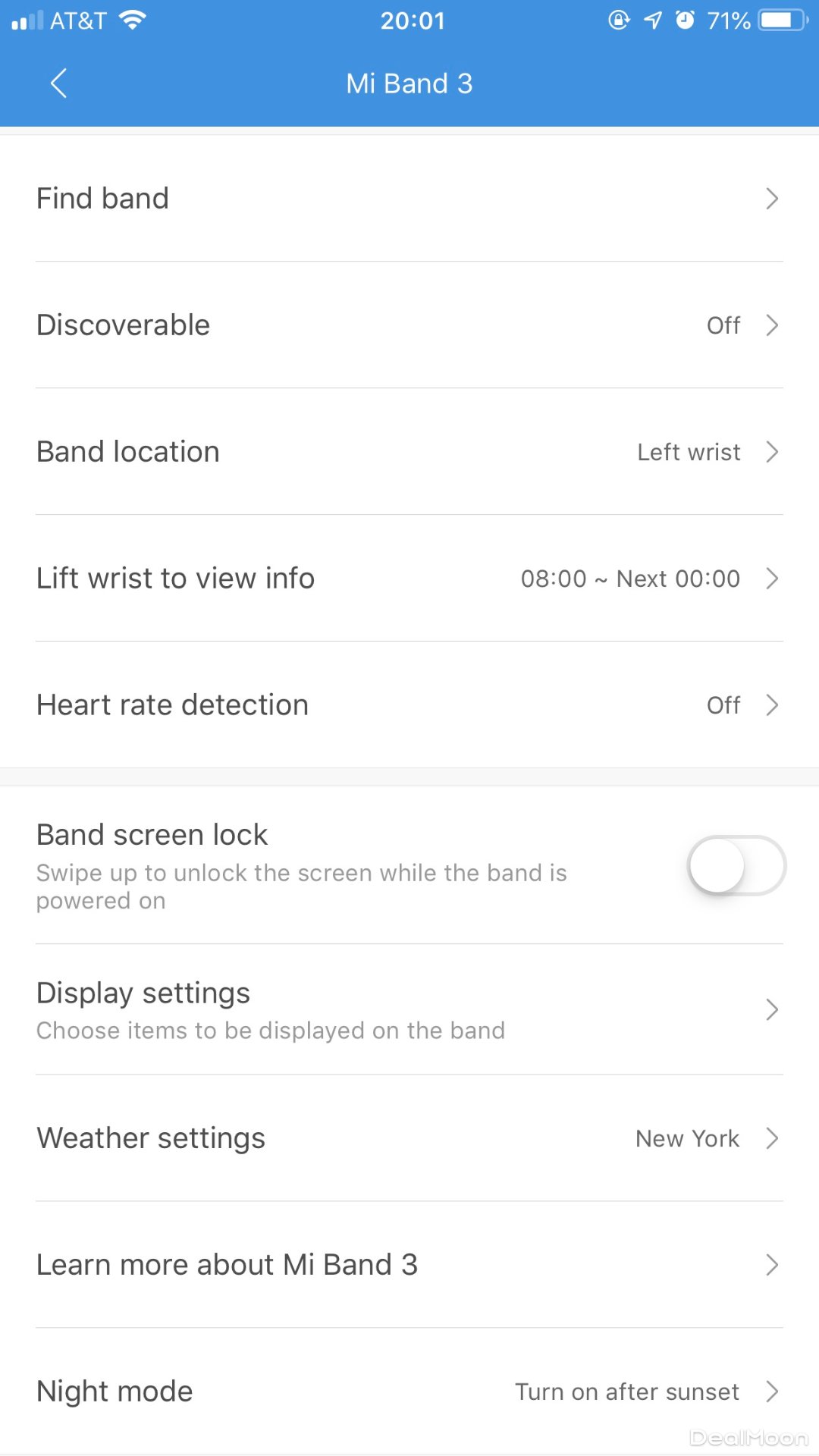The height and width of the screenshot is (1456, 819).
Task: Go back from Mi Band 3 settings
Action: [x=58, y=83]
